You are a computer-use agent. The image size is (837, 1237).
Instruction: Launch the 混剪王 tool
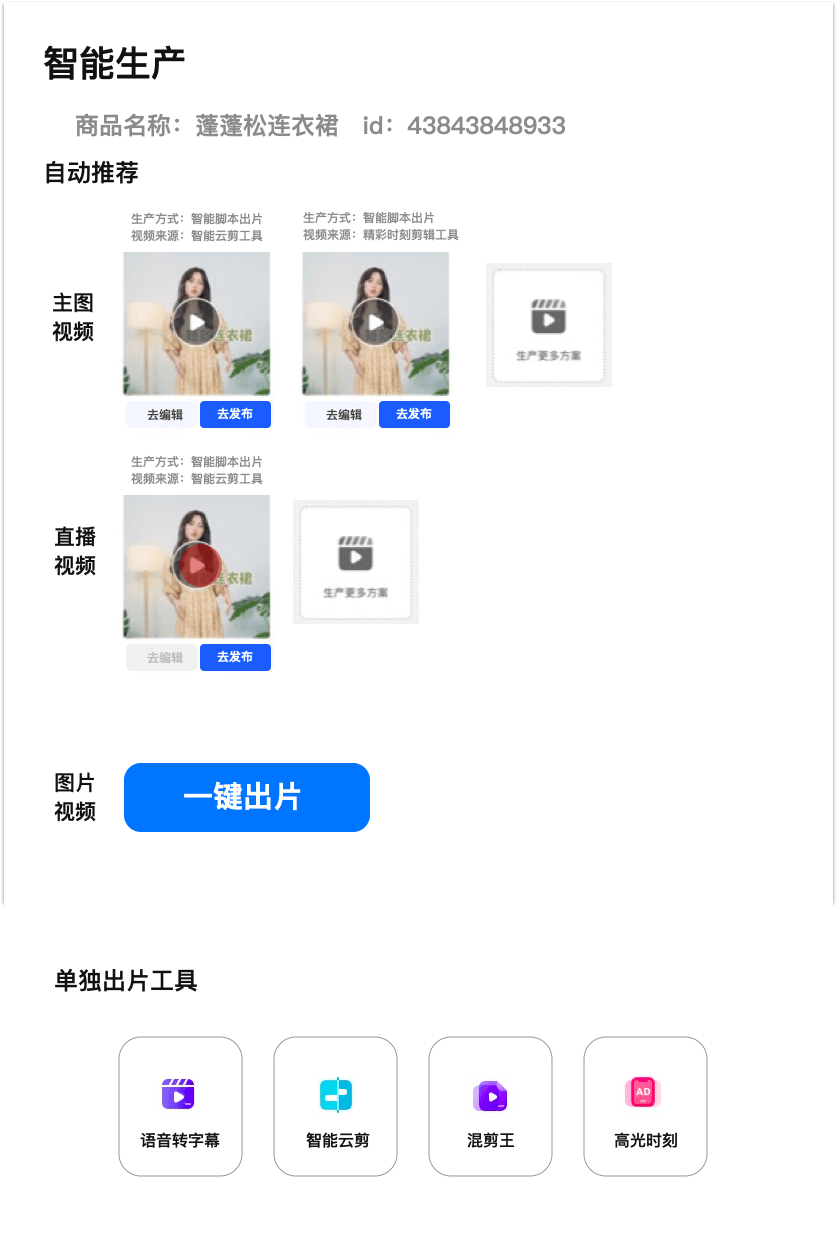[x=490, y=1106]
